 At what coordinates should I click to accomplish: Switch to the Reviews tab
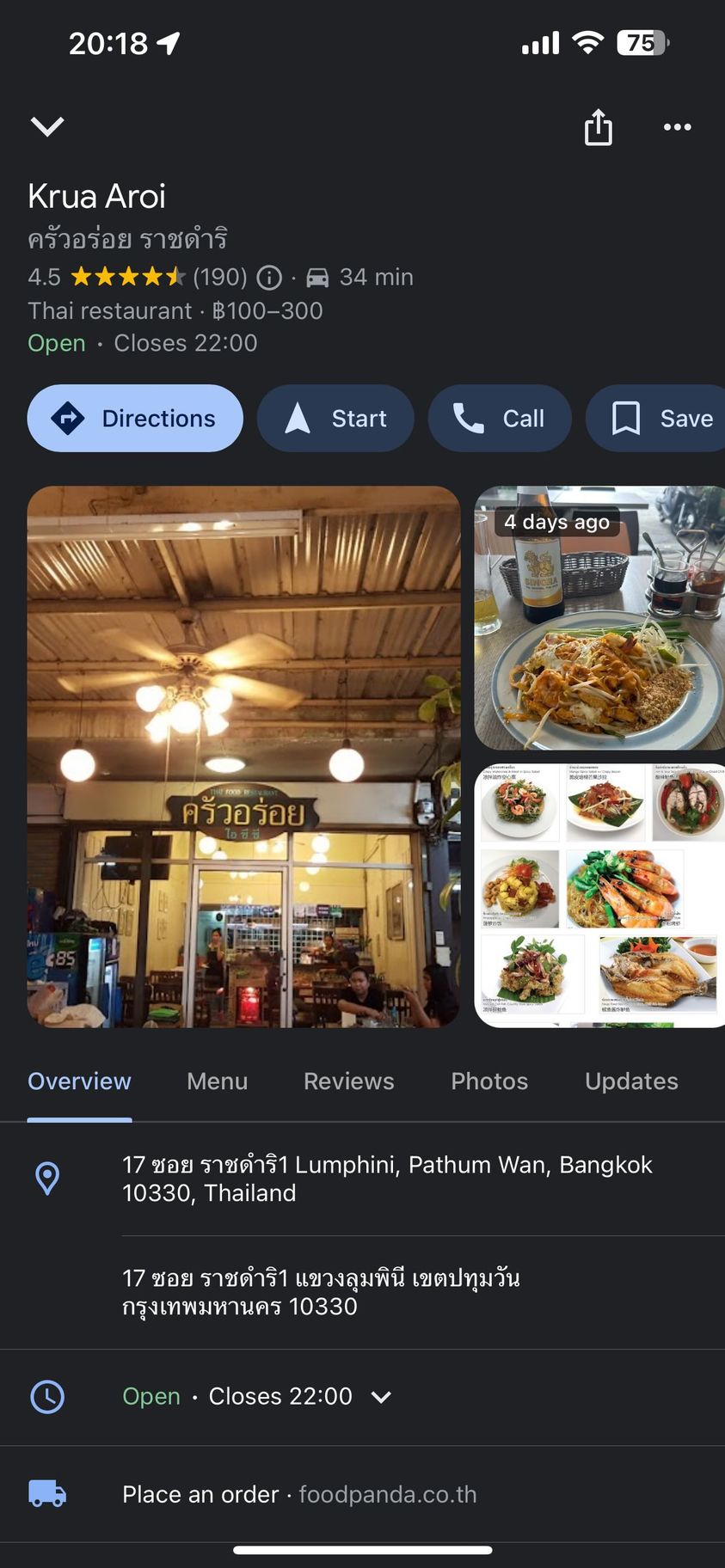348,1081
